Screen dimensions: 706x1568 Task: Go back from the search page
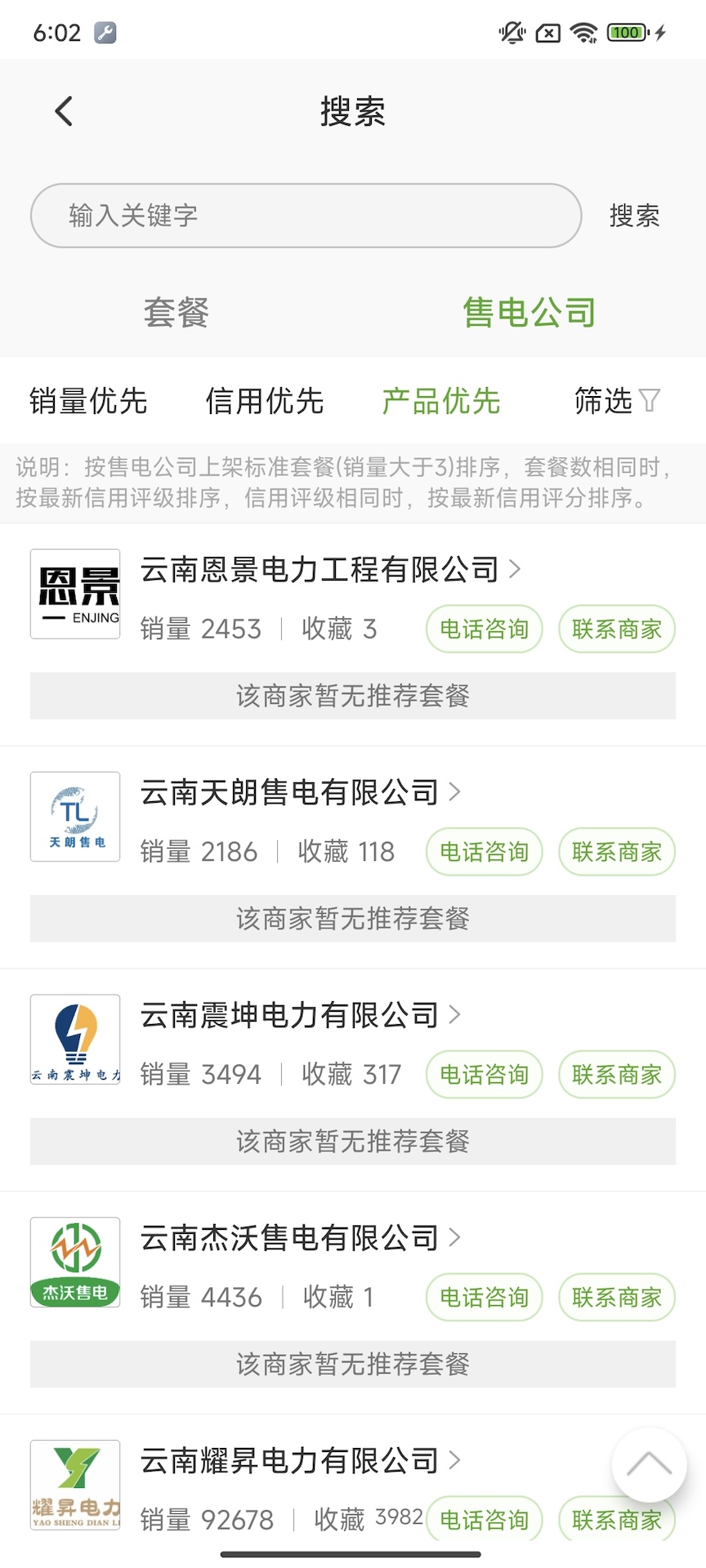(x=64, y=112)
